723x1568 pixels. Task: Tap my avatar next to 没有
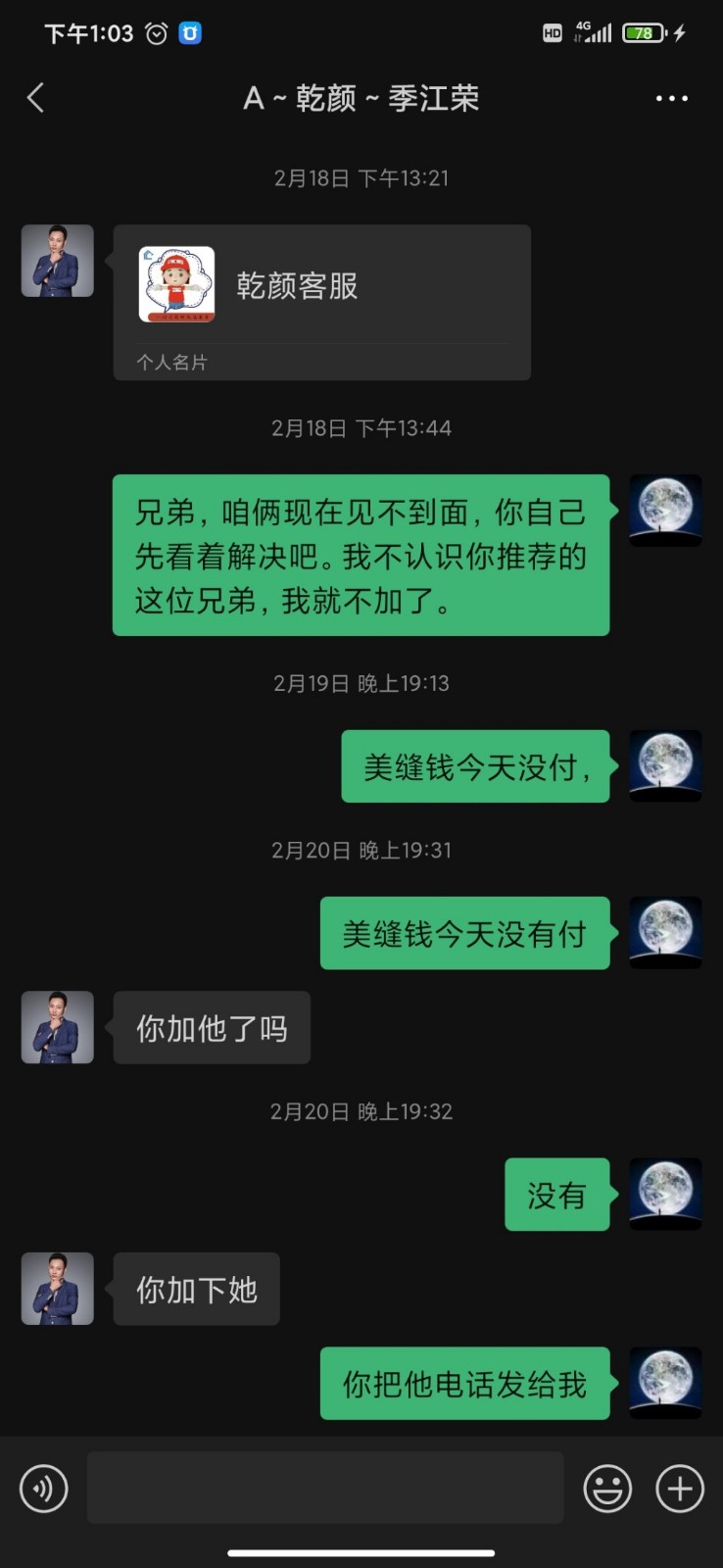click(665, 1194)
